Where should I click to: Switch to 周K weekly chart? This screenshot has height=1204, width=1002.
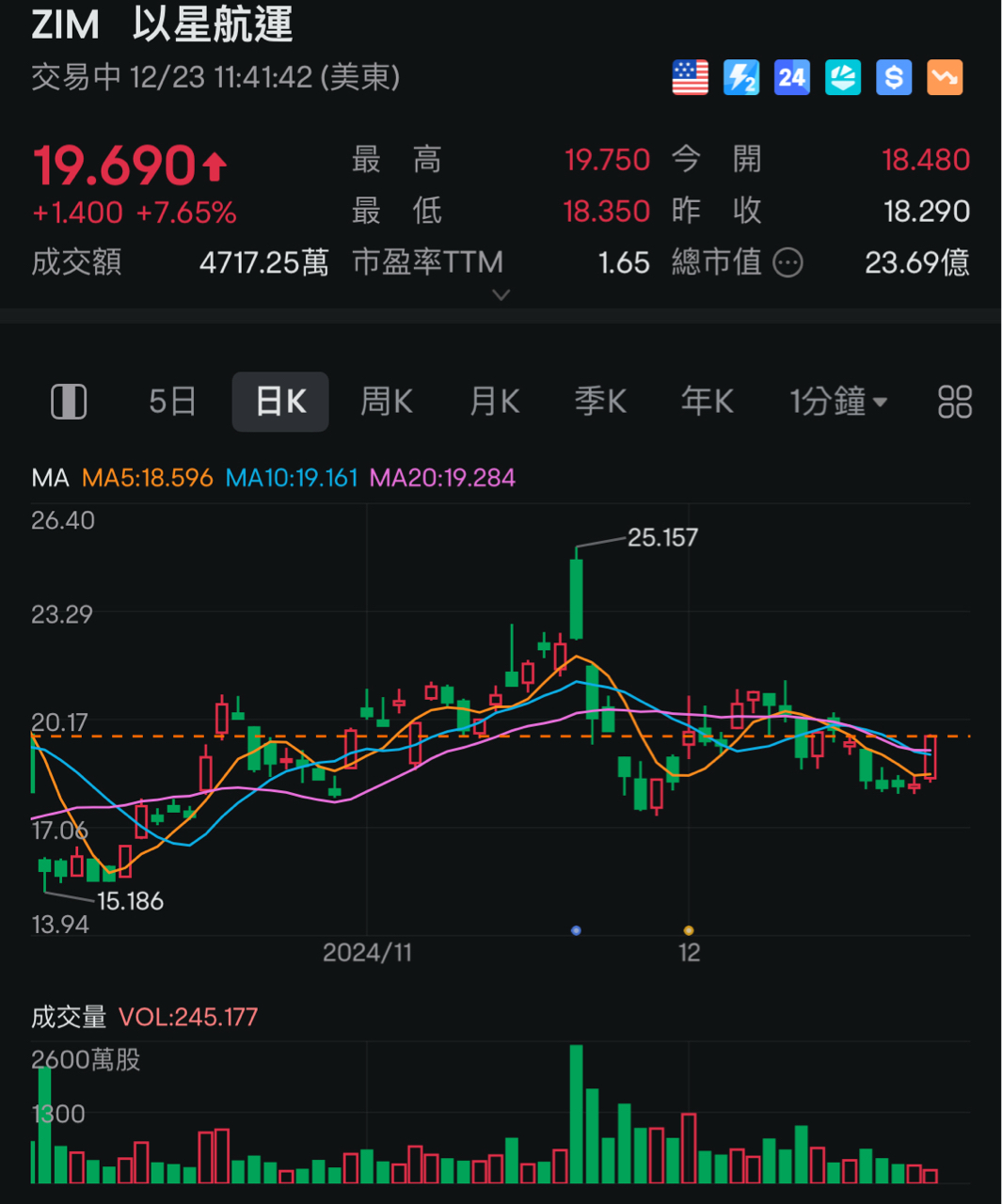[386, 402]
